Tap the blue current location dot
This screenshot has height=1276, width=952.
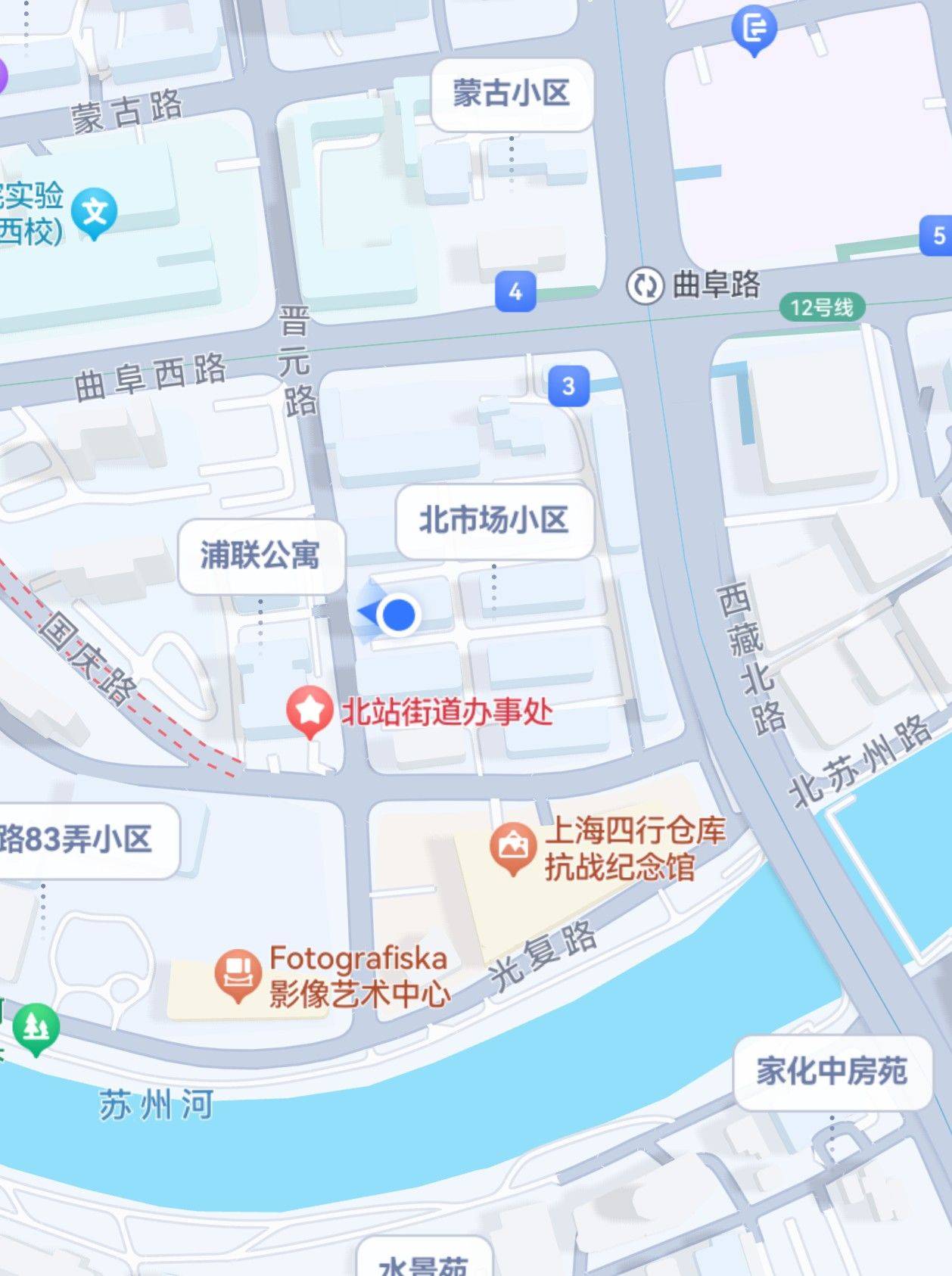(x=398, y=614)
